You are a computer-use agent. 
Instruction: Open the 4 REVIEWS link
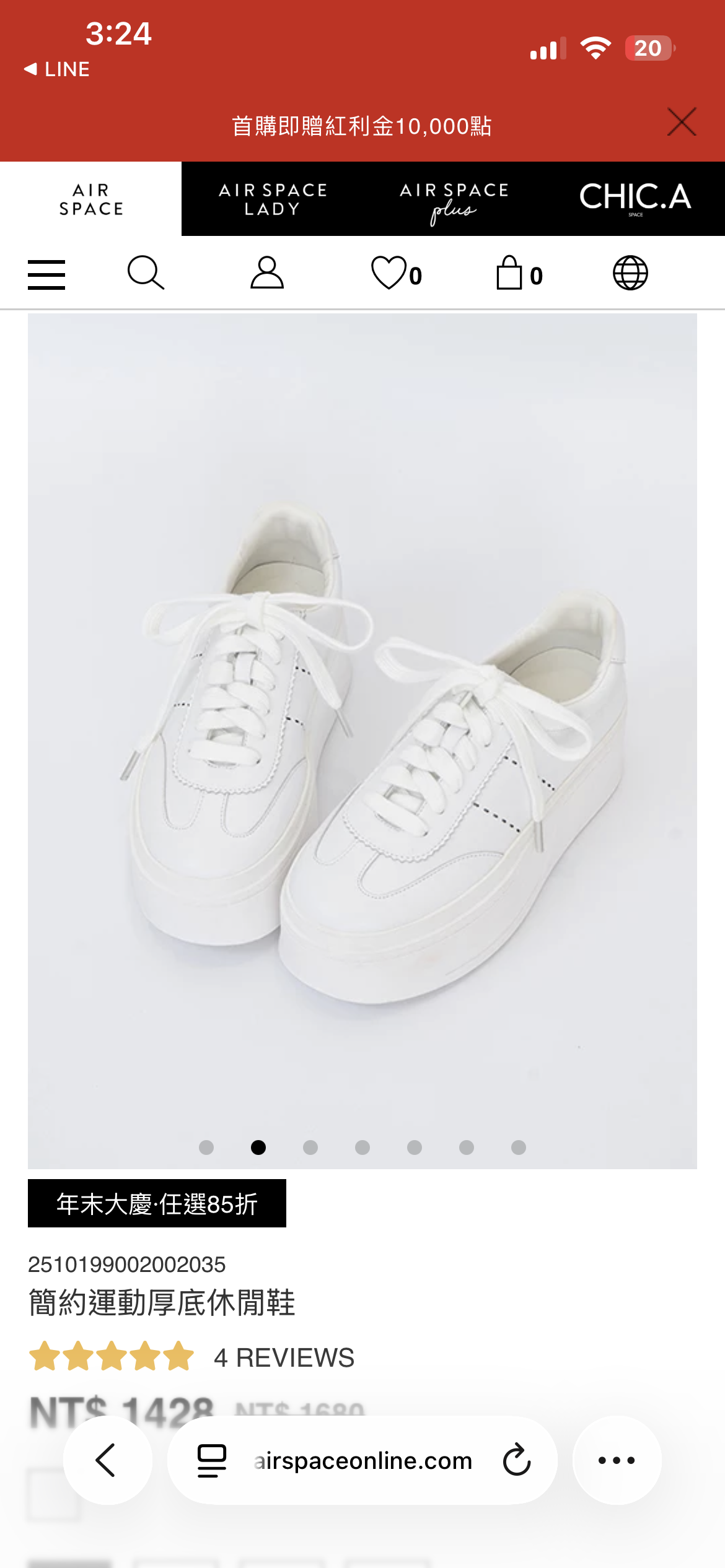click(284, 1357)
